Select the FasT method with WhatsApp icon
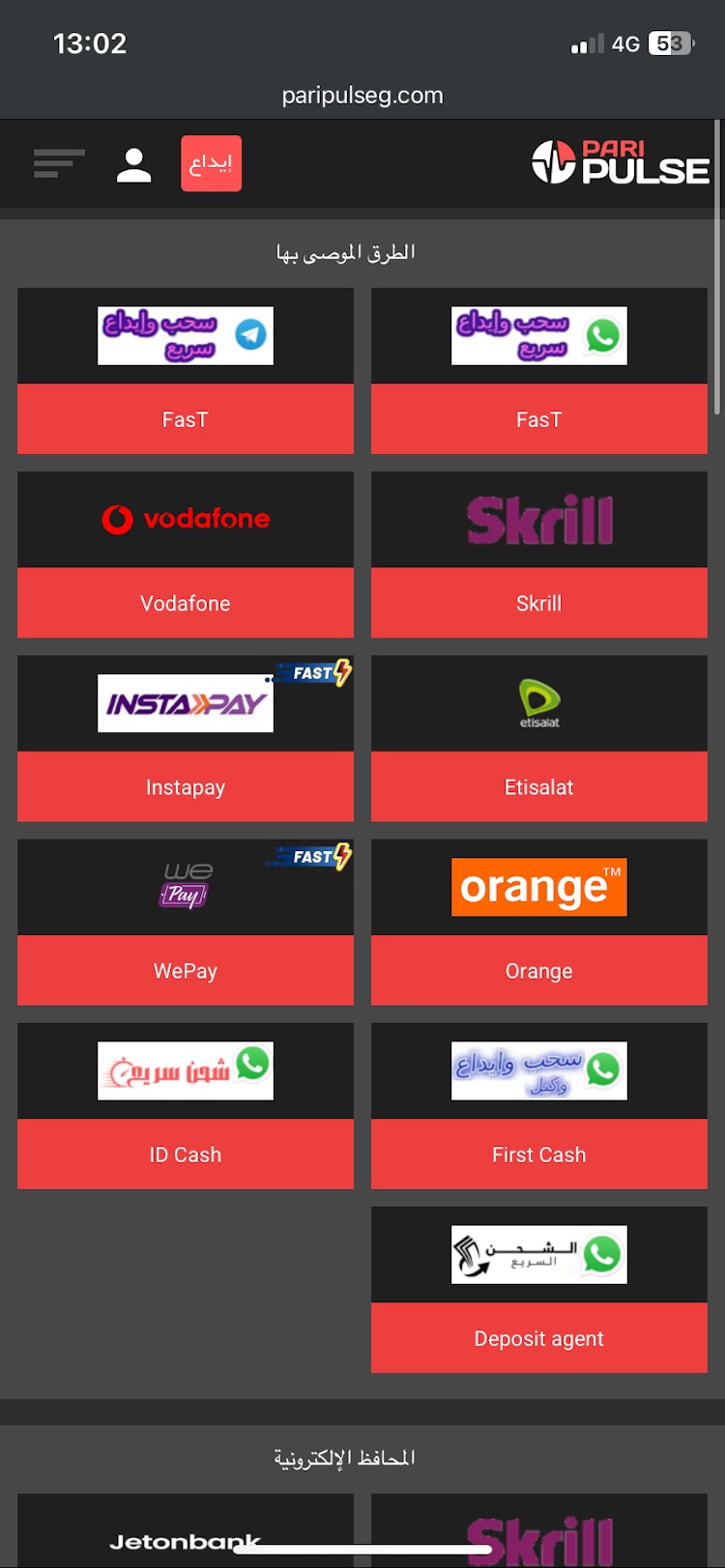 (x=539, y=371)
